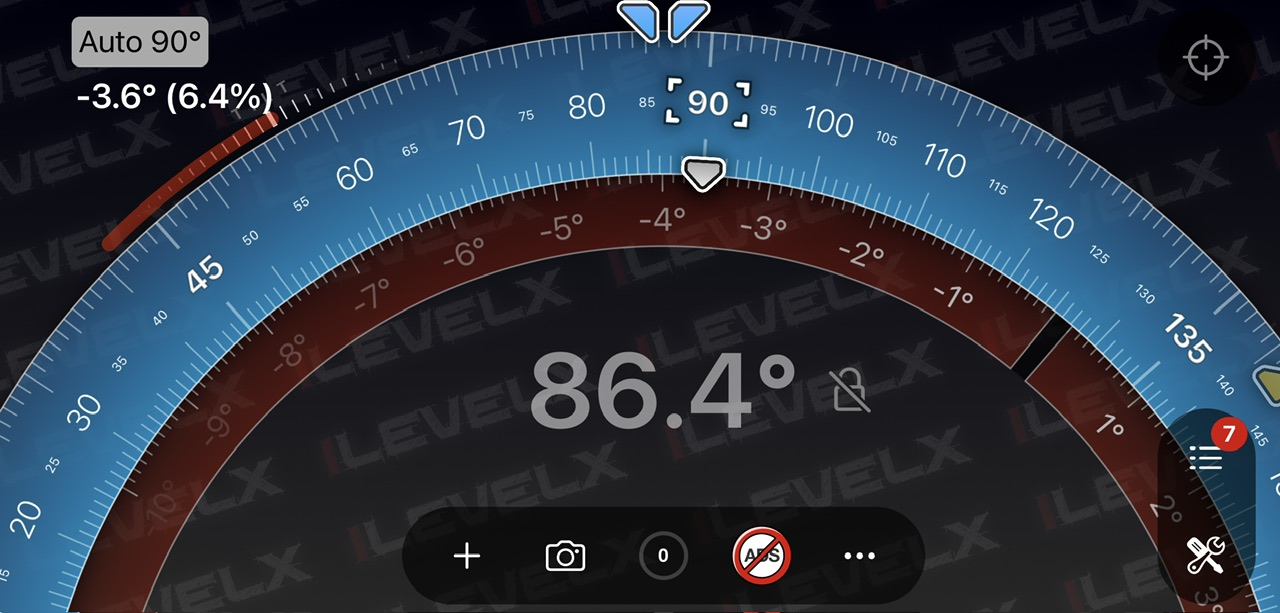This screenshot has width=1280, height=613.
Task: Toggle the ABS absolute mode icon
Action: 762,555
